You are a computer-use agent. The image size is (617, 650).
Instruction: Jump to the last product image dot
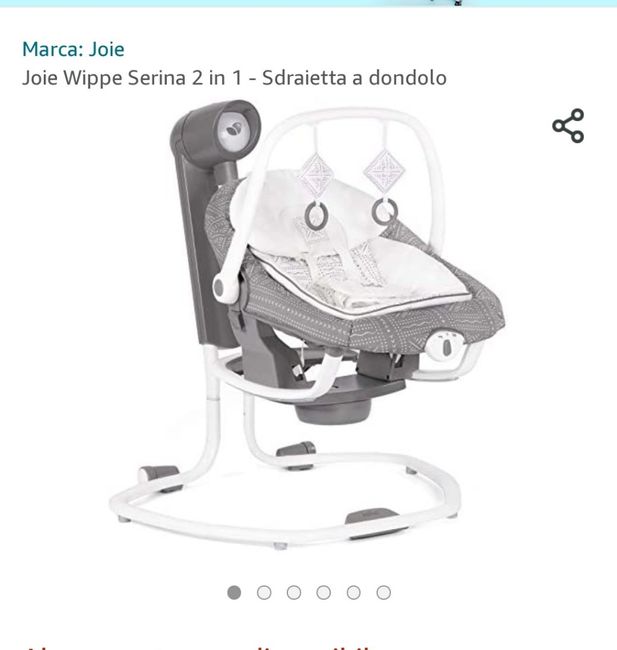click(x=383, y=592)
